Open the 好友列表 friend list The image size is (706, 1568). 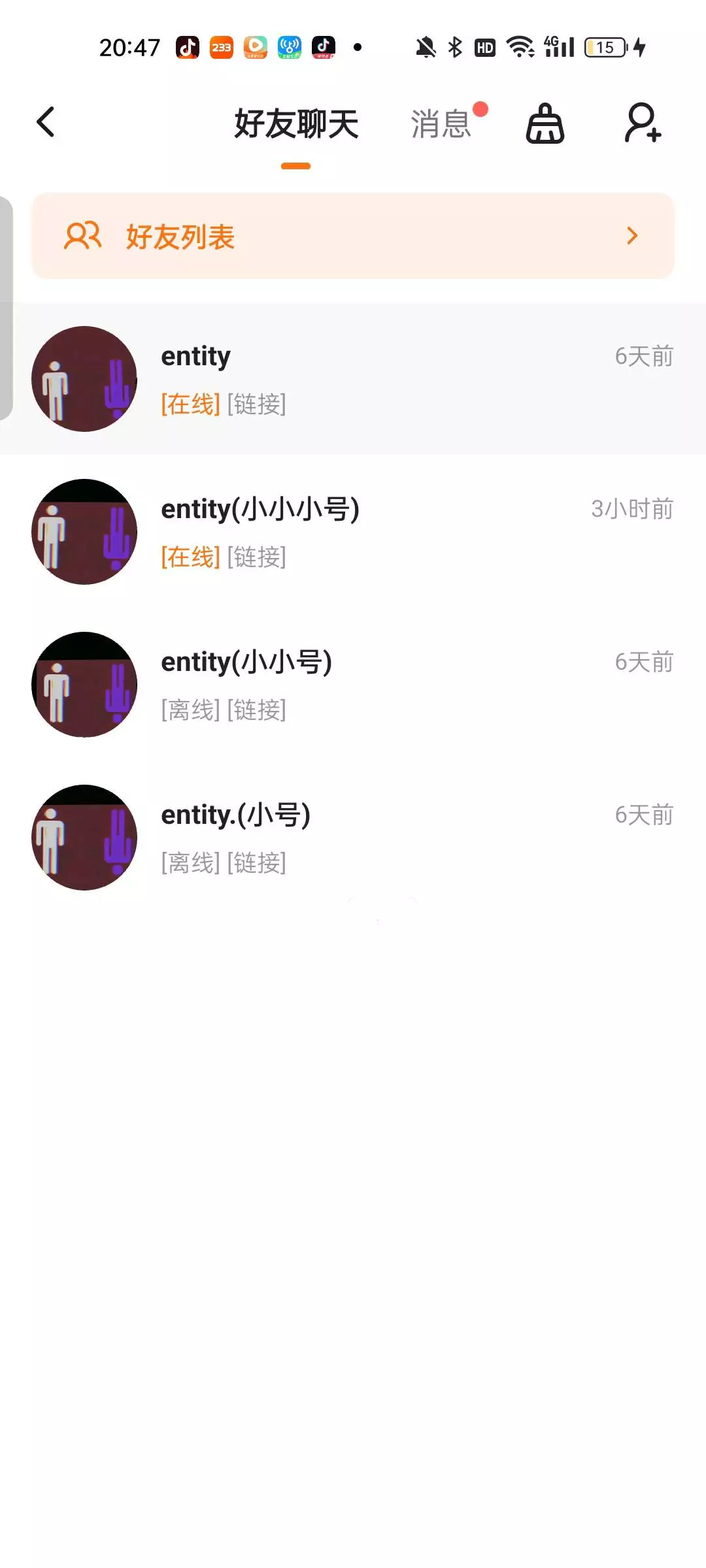tap(353, 236)
